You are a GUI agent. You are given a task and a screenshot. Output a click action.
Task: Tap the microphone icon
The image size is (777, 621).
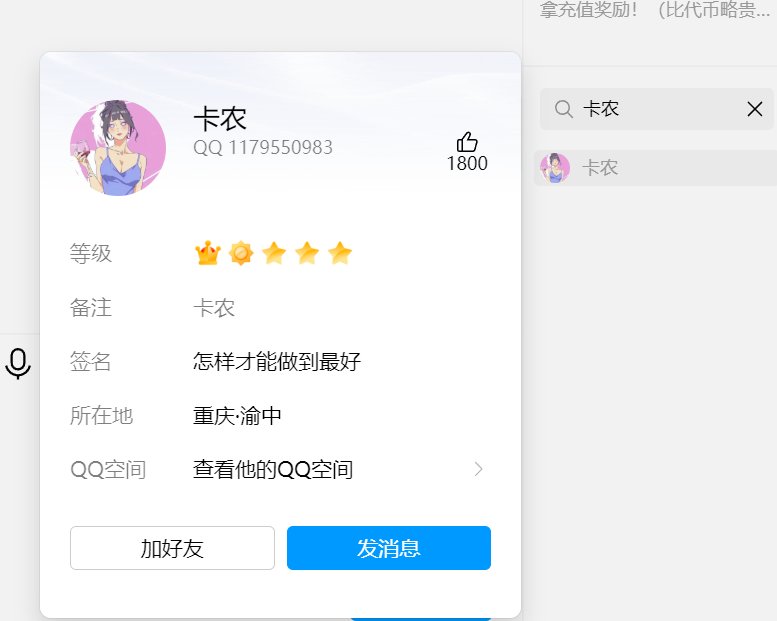[x=18, y=363]
